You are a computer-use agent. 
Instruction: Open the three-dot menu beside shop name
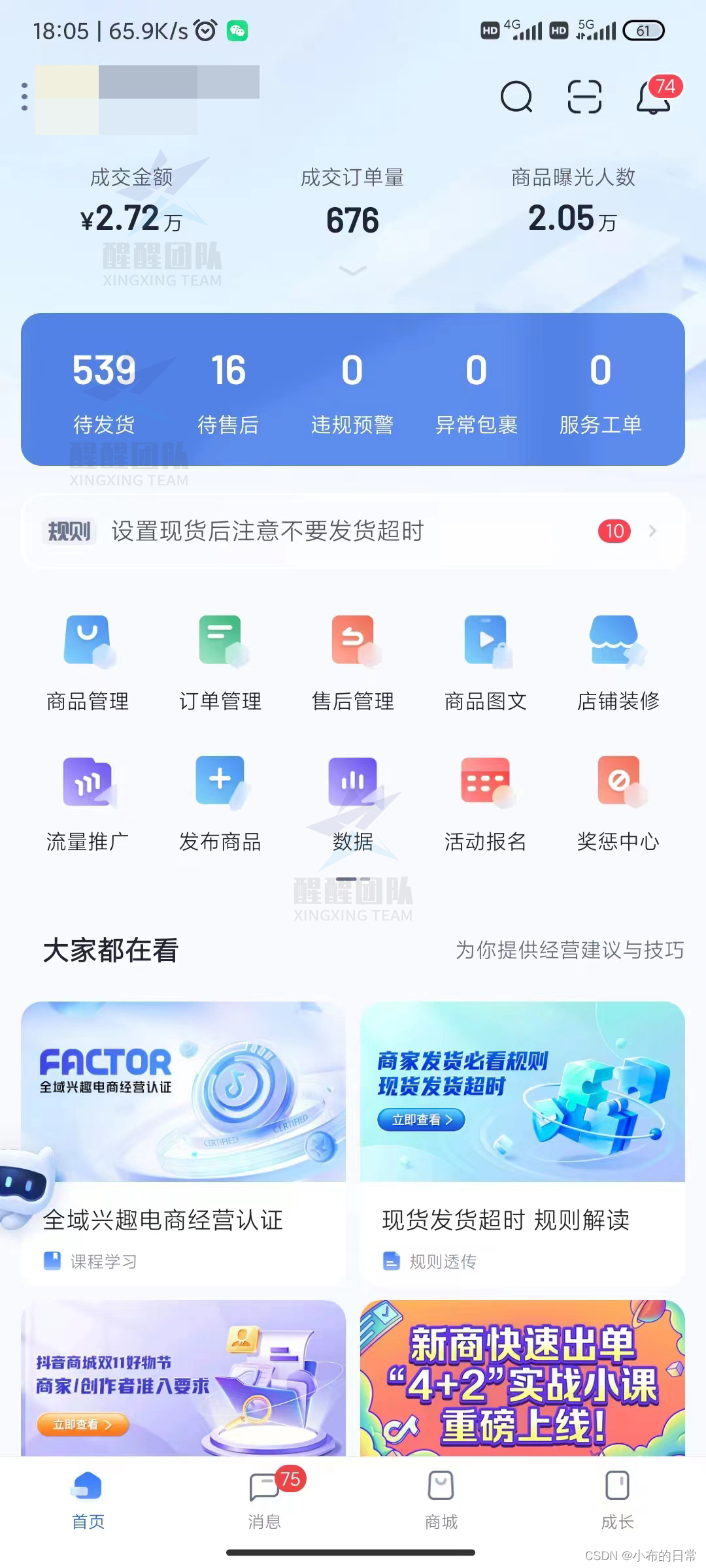pyautogui.click(x=24, y=97)
